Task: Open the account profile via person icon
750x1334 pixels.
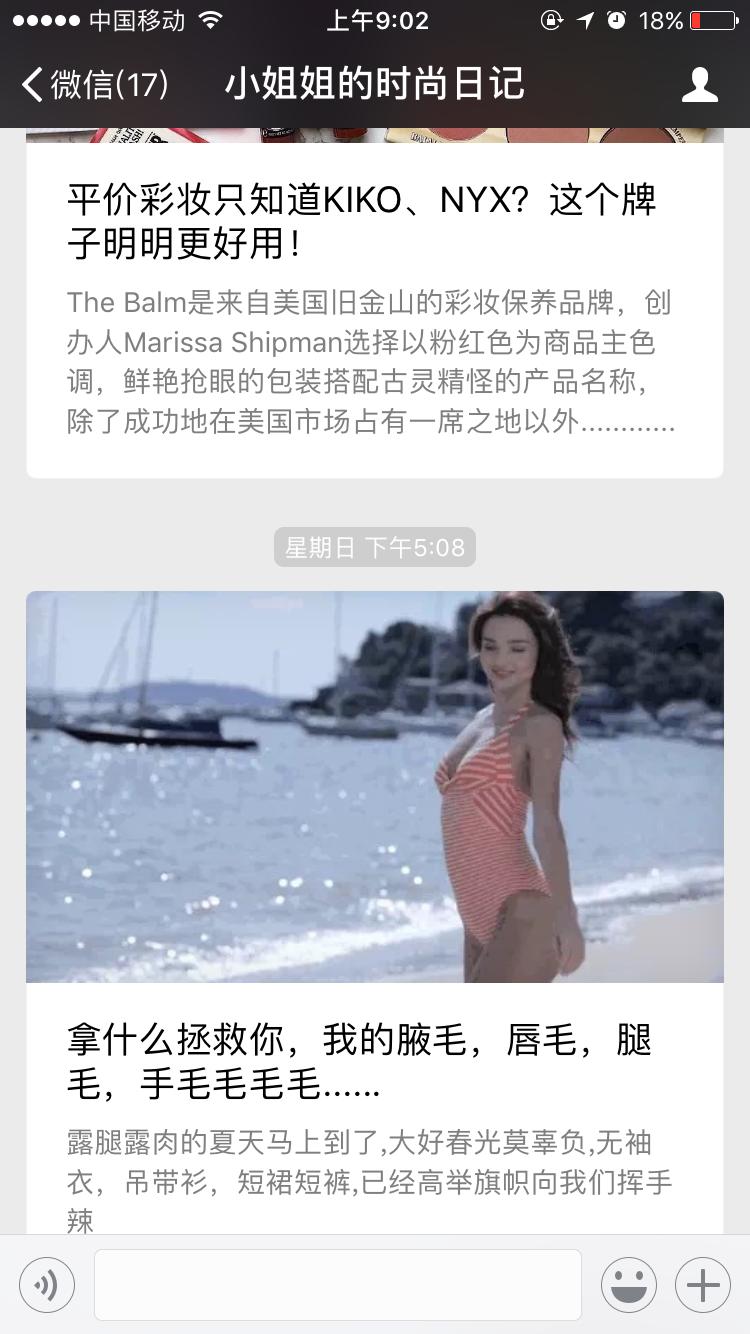Action: coord(701,84)
